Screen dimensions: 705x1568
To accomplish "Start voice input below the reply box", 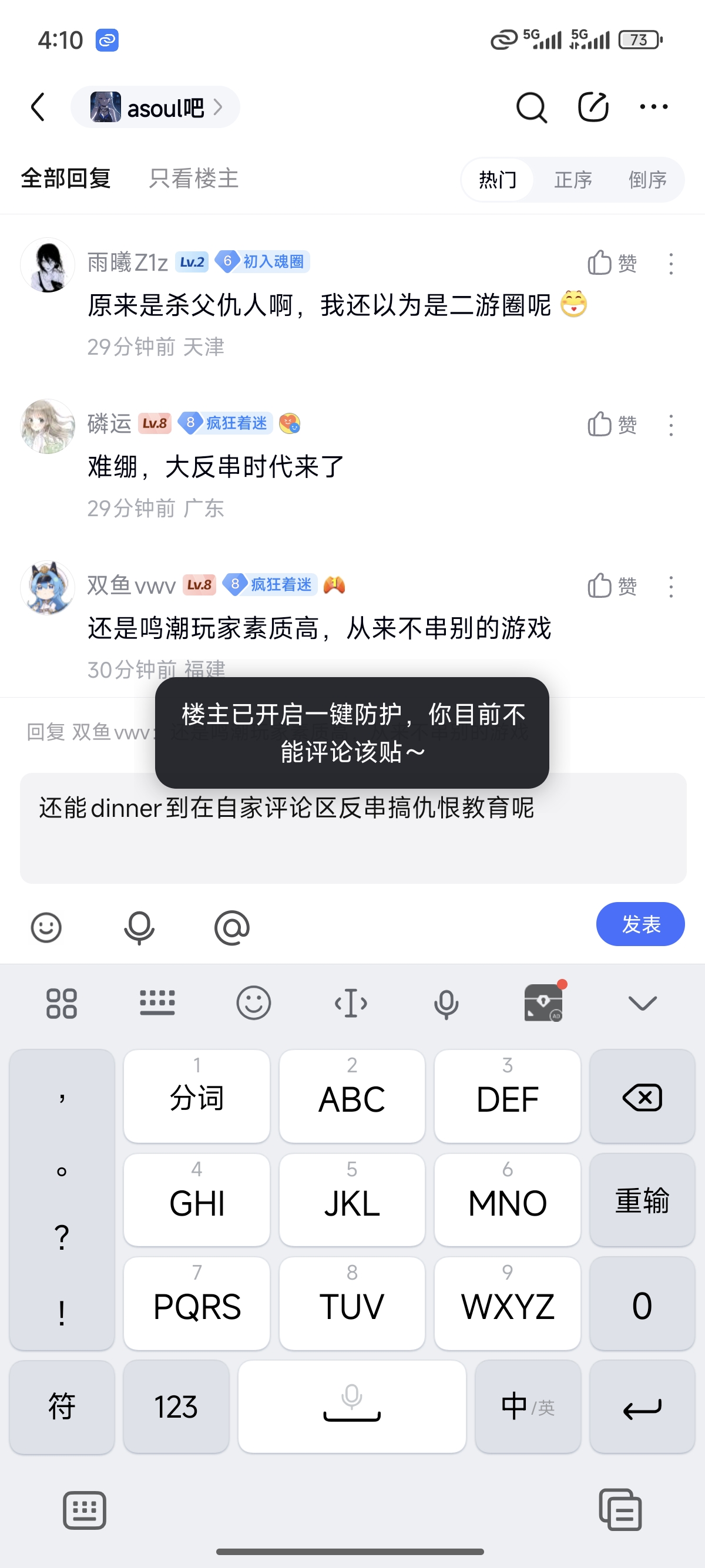I will pos(139,927).
